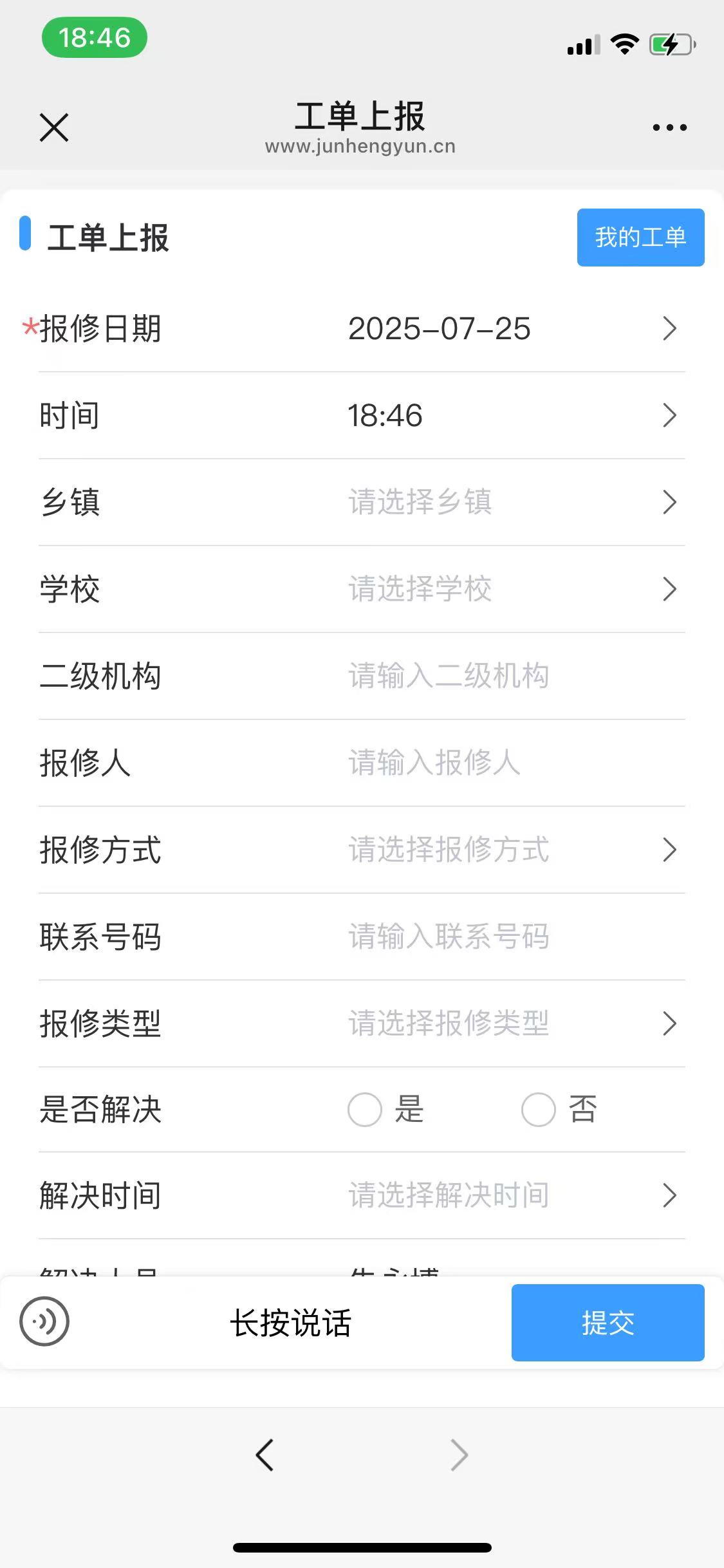724x1568 pixels.
Task: Tap the voice input icon
Action: click(x=44, y=1321)
